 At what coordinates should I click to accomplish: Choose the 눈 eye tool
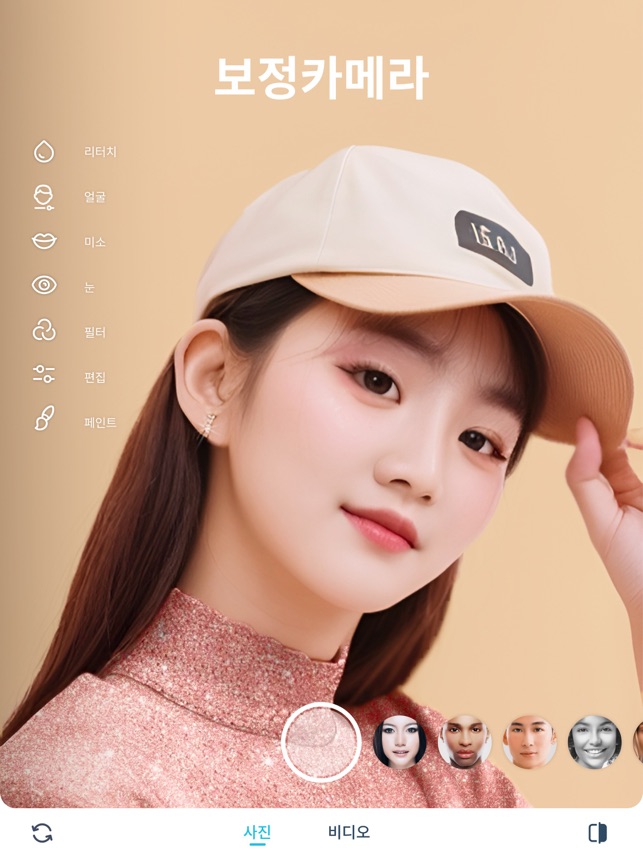coord(44,286)
